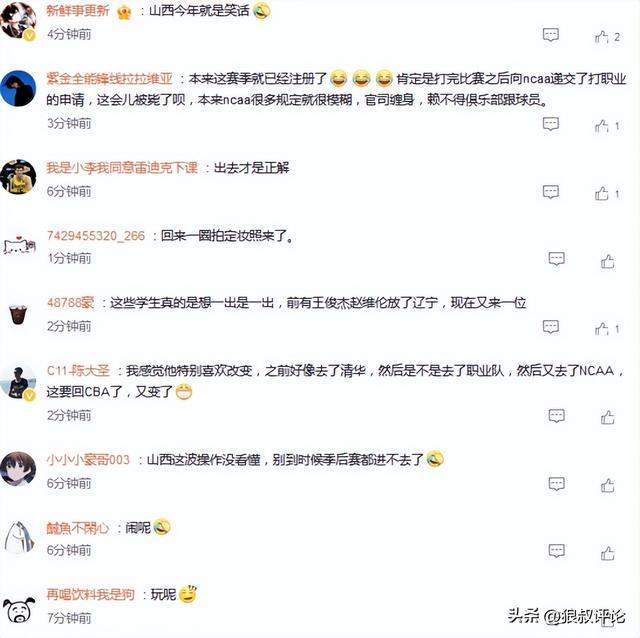View user 7429455320_266's profile
This screenshot has width=640, height=638.
[95, 236]
